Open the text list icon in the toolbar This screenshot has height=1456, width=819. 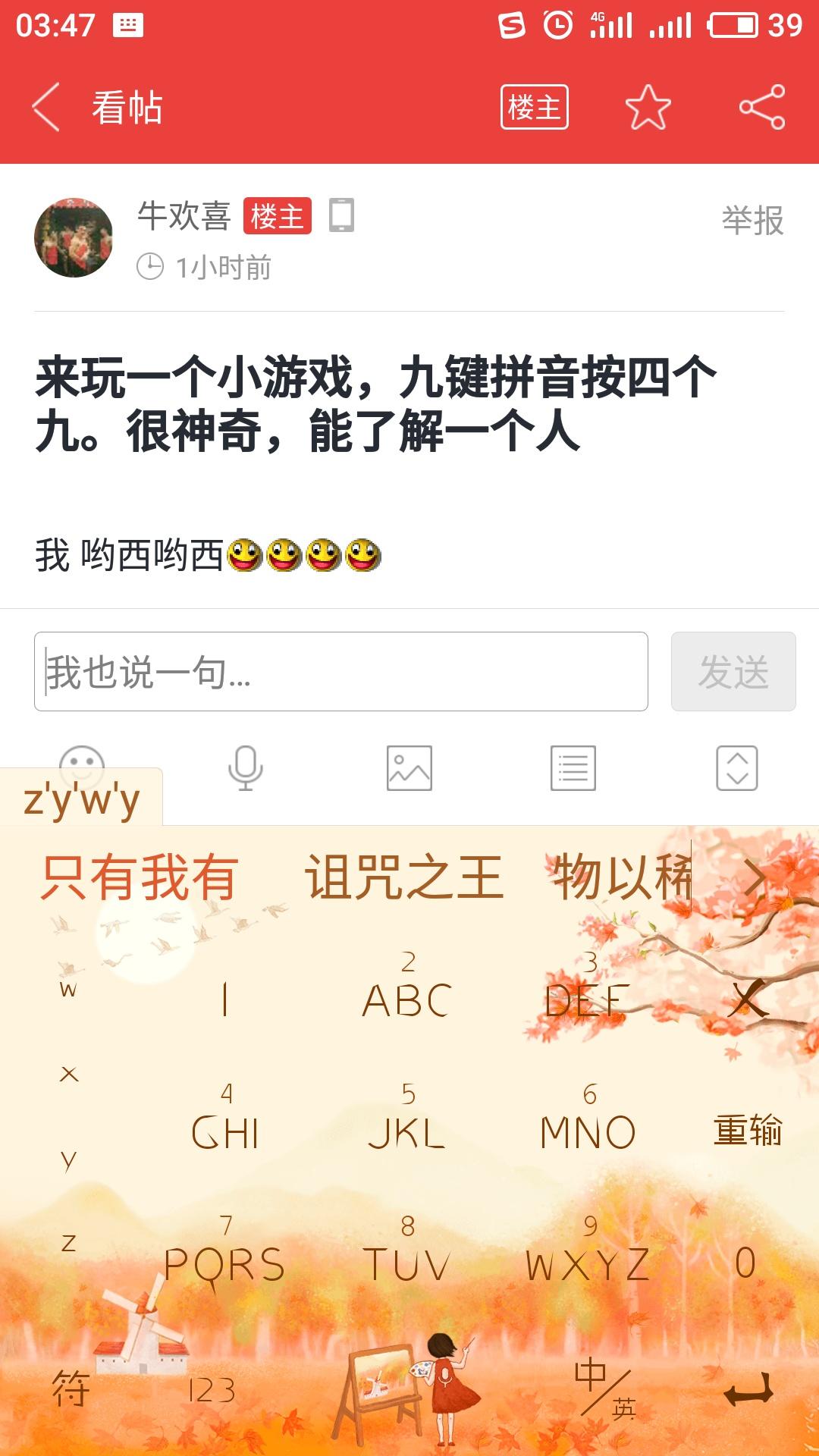click(x=573, y=768)
